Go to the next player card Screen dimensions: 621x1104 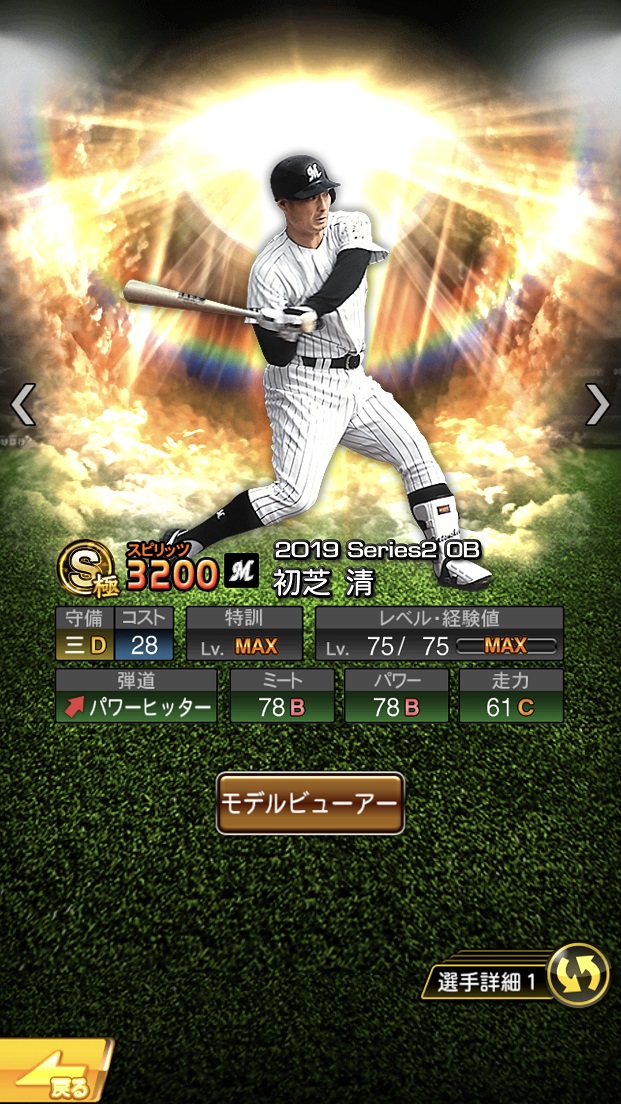coord(597,405)
